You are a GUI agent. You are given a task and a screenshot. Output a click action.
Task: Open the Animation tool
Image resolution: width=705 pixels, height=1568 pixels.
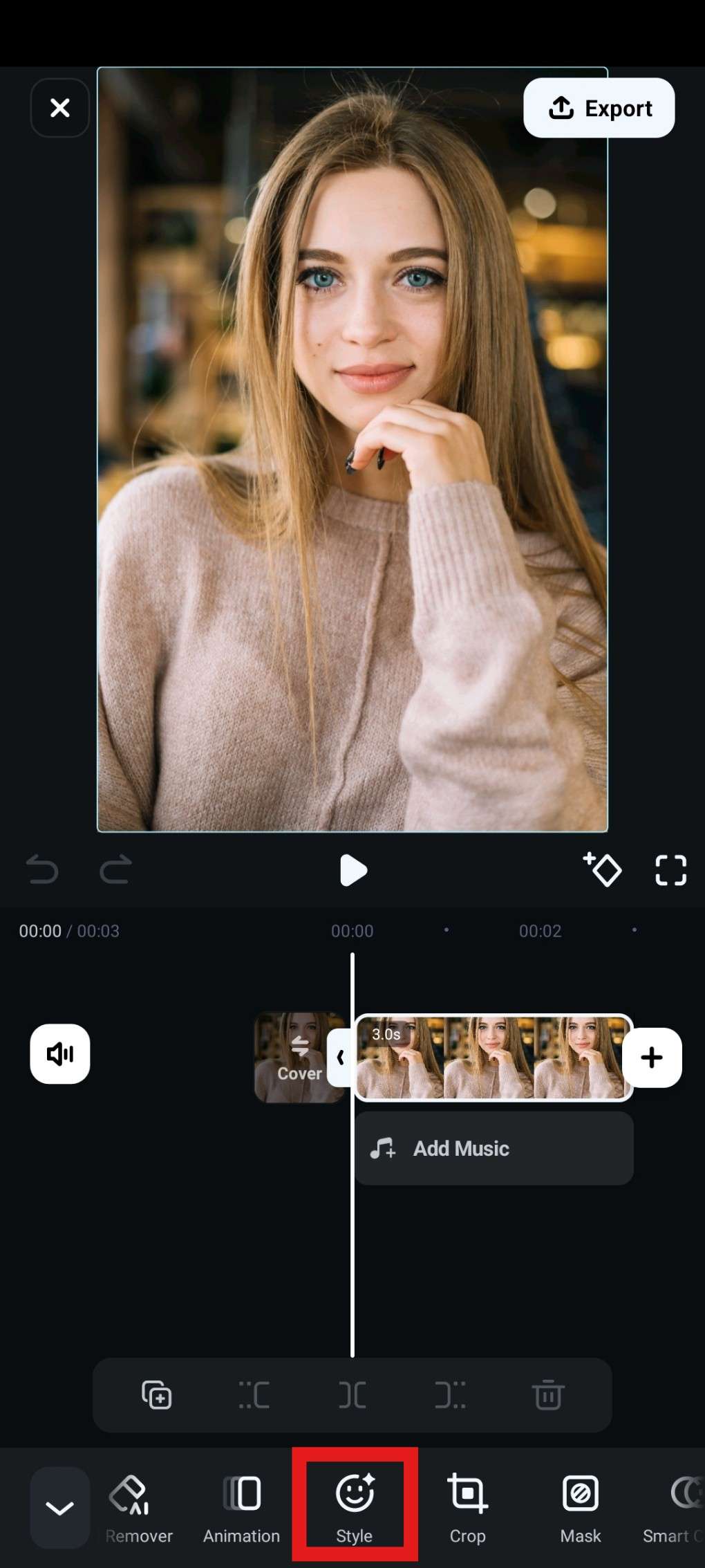(241, 1508)
